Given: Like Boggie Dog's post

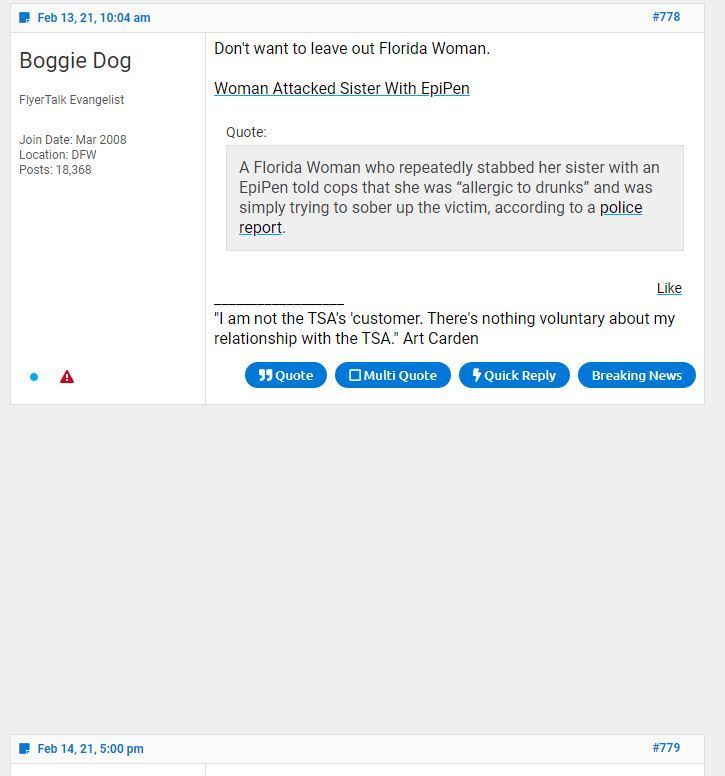Looking at the screenshot, I should pos(668,288).
